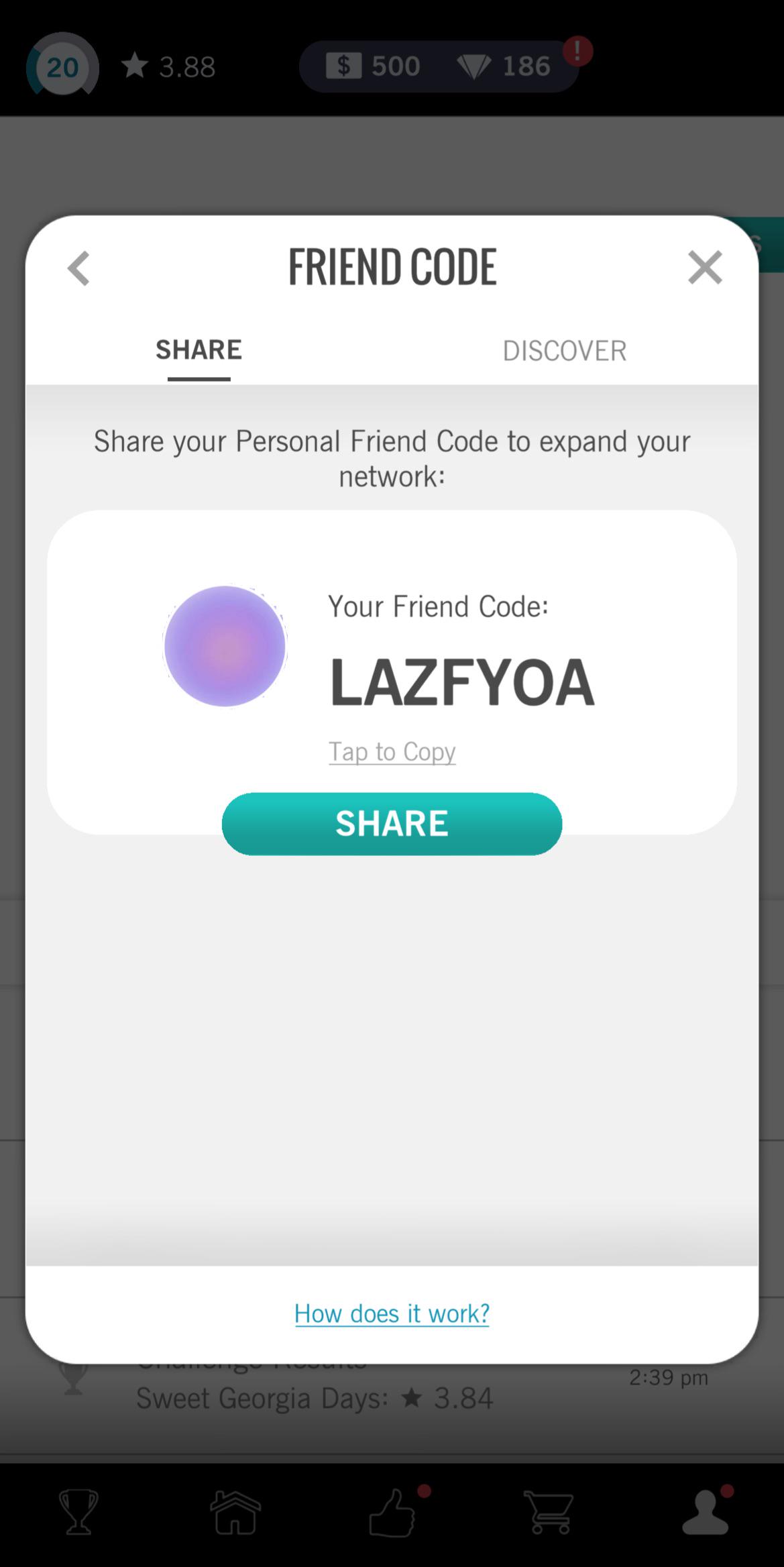Select the home icon in bottom navigation
The width and height of the screenshot is (784, 1567).
click(235, 1513)
